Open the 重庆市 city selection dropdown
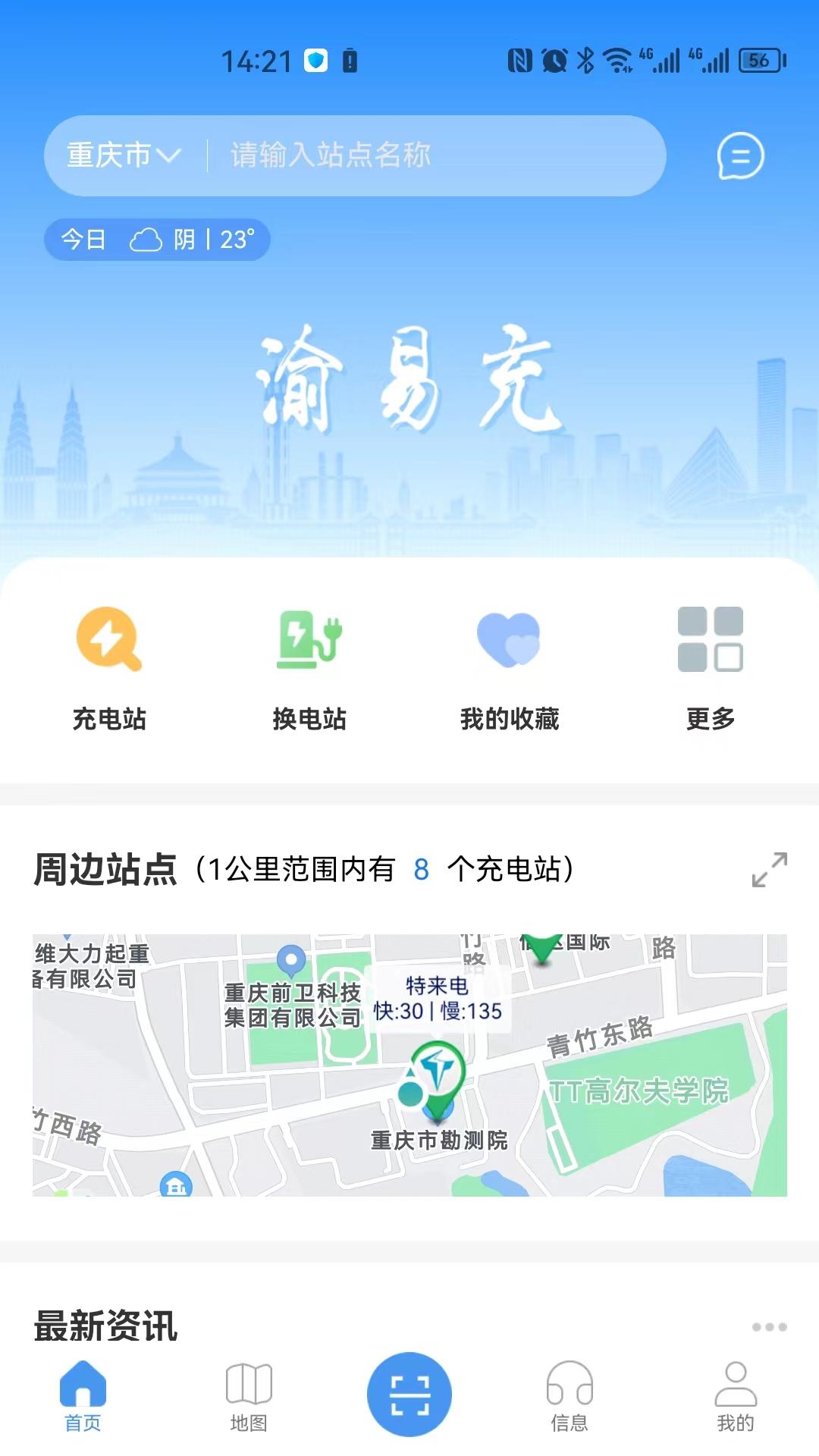This screenshot has height=1456, width=819. (121, 155)
